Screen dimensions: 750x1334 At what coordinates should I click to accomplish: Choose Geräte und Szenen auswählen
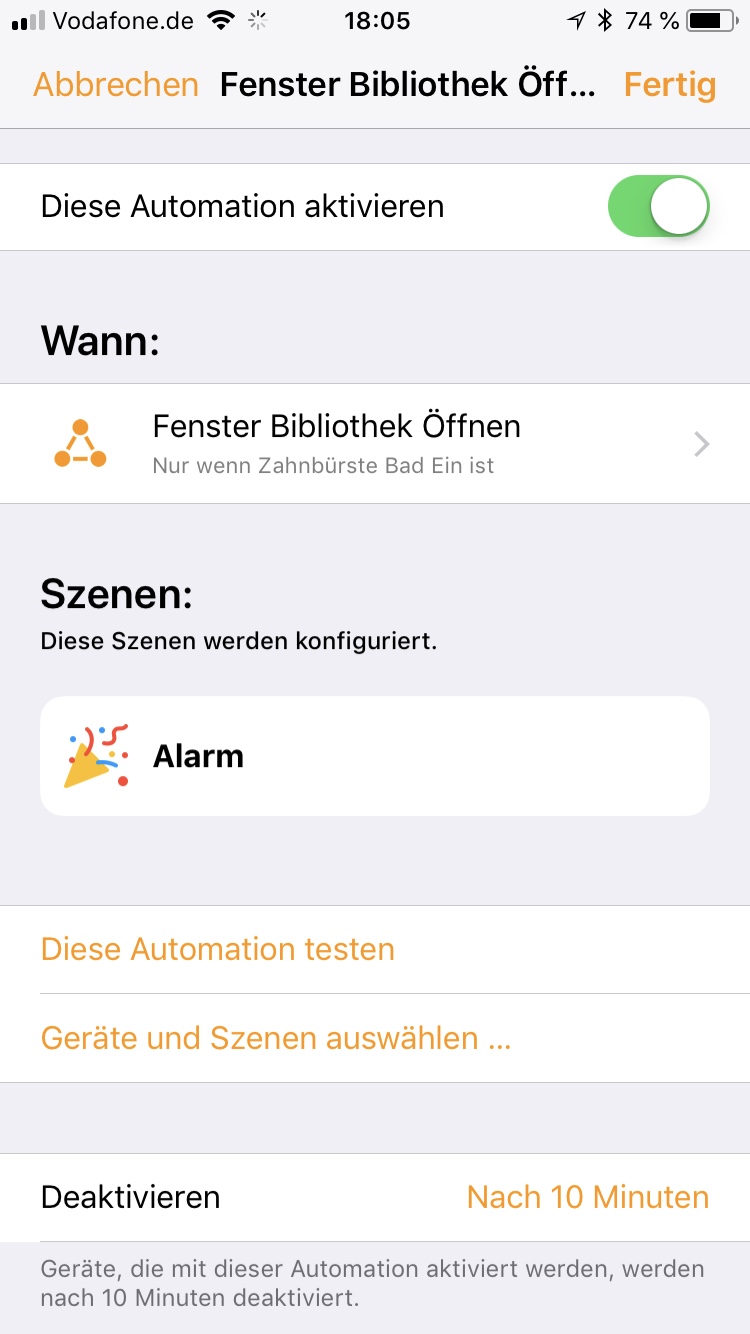[x=276, y=1038]
